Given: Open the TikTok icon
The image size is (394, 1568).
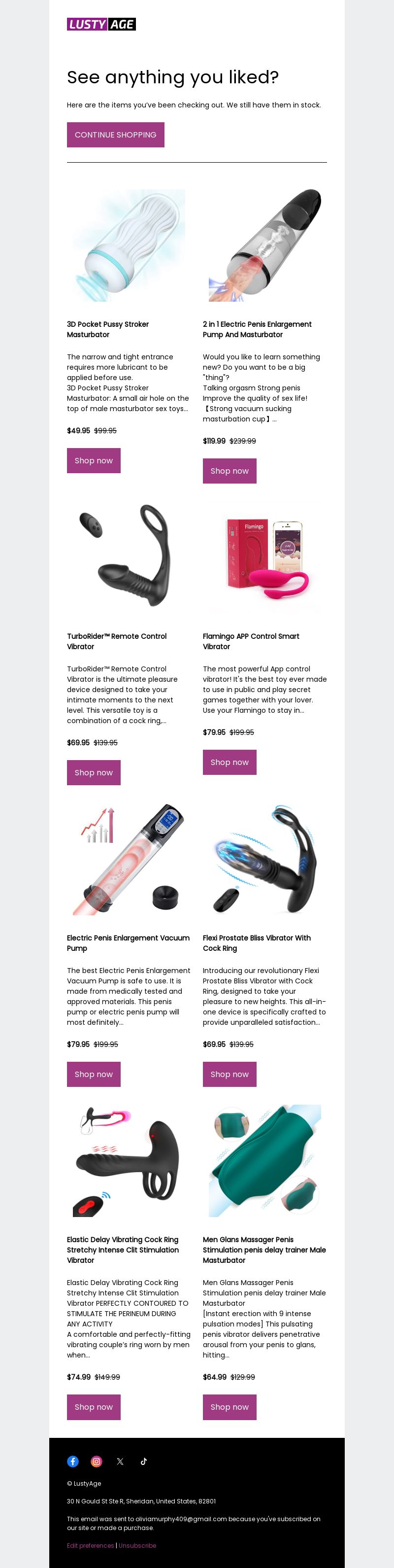Looking at the screenshot, I should 143,1461.
